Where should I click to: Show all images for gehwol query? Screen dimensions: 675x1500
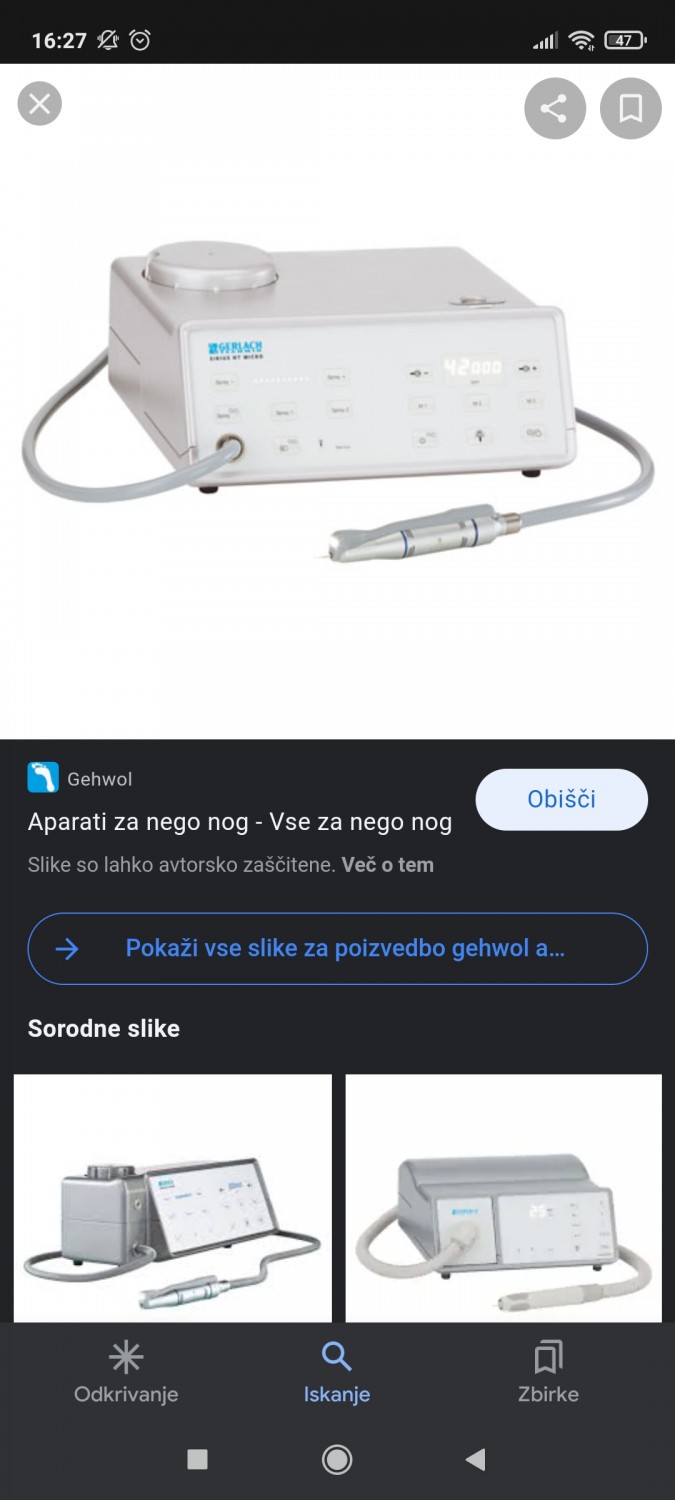[x=337, y=948]
